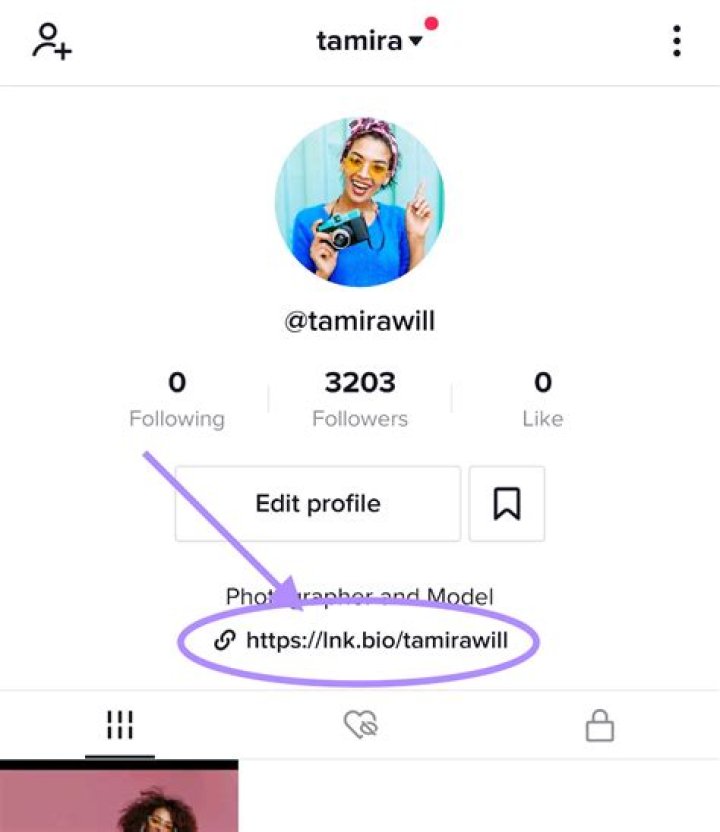Open the Following list
This screenshot has width=720, height=832.
177,395
